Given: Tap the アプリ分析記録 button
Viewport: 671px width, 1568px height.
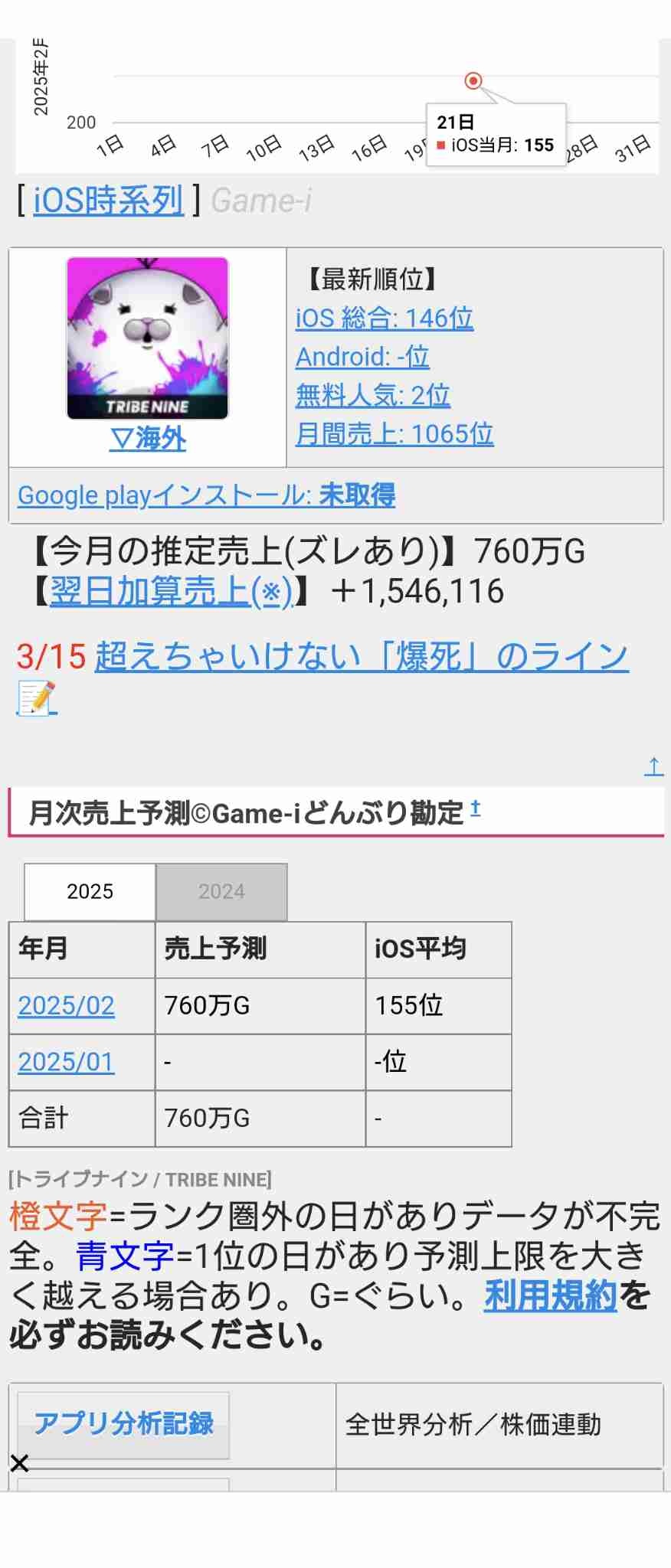Looking at the screenshot, I should (x=123, y=1424).
